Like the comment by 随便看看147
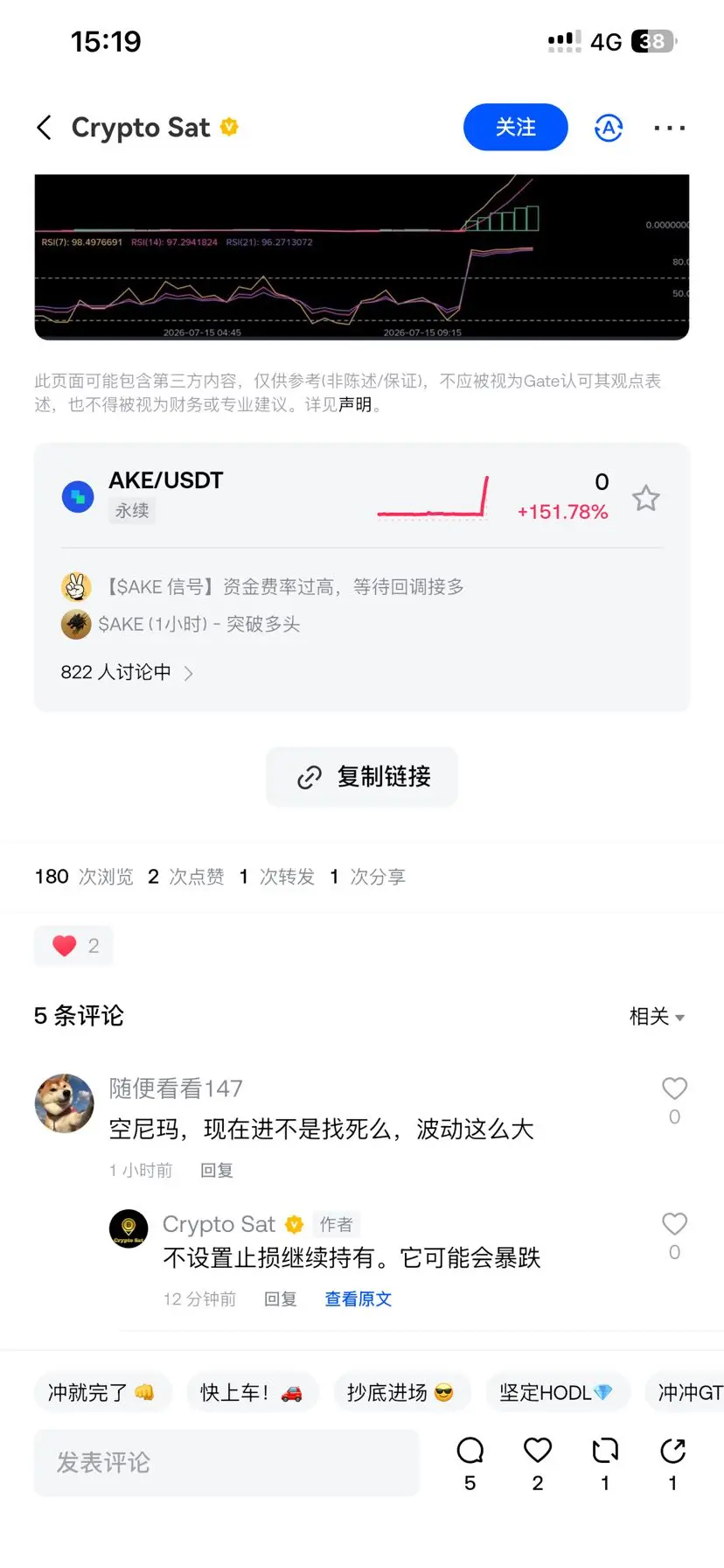Image resolution: width=724 pixels, height=1568 pixels. (x=674, y=1088)
